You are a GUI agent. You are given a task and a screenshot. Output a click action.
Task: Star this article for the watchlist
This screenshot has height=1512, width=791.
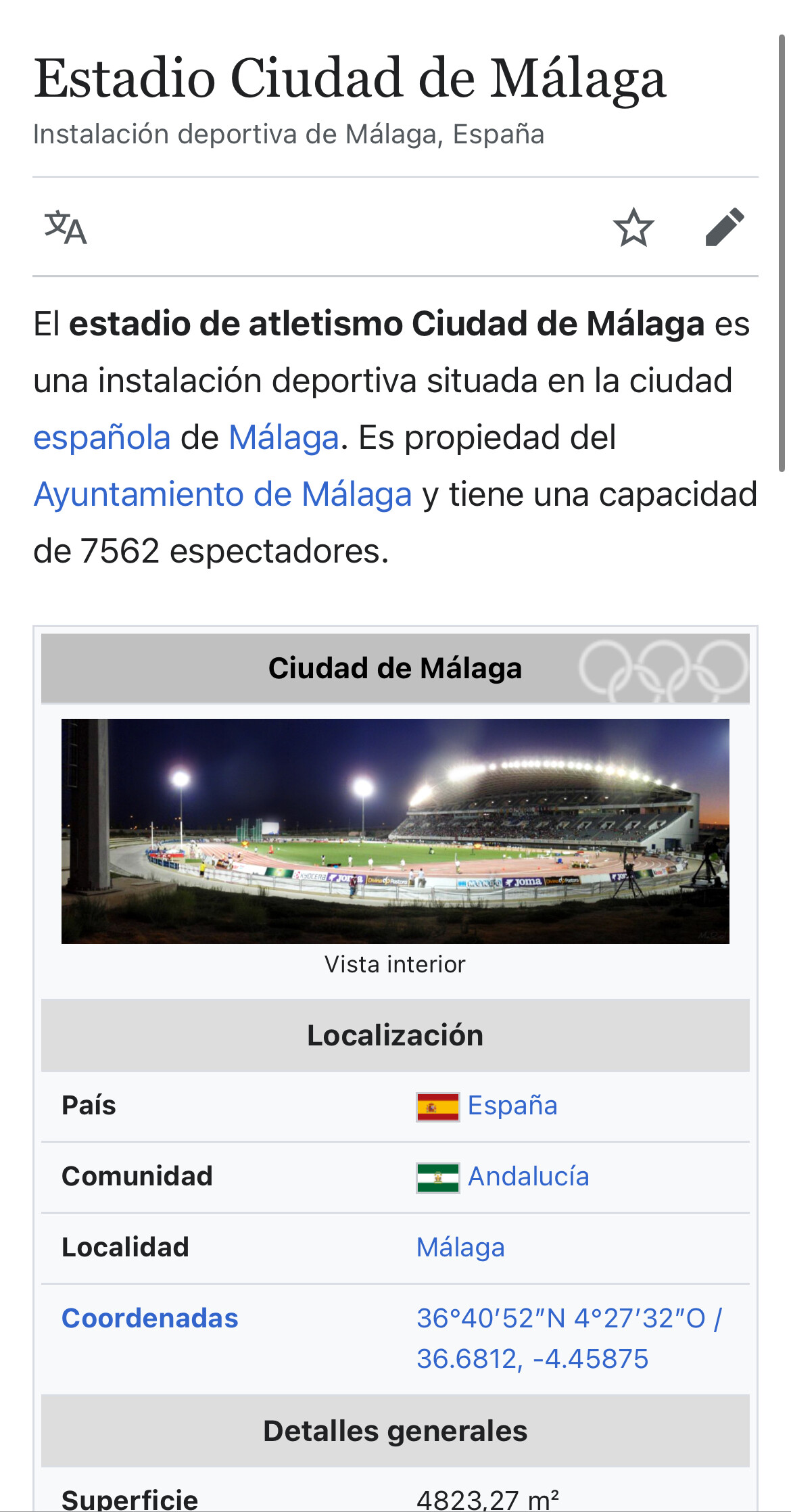[x=633, y=227]
